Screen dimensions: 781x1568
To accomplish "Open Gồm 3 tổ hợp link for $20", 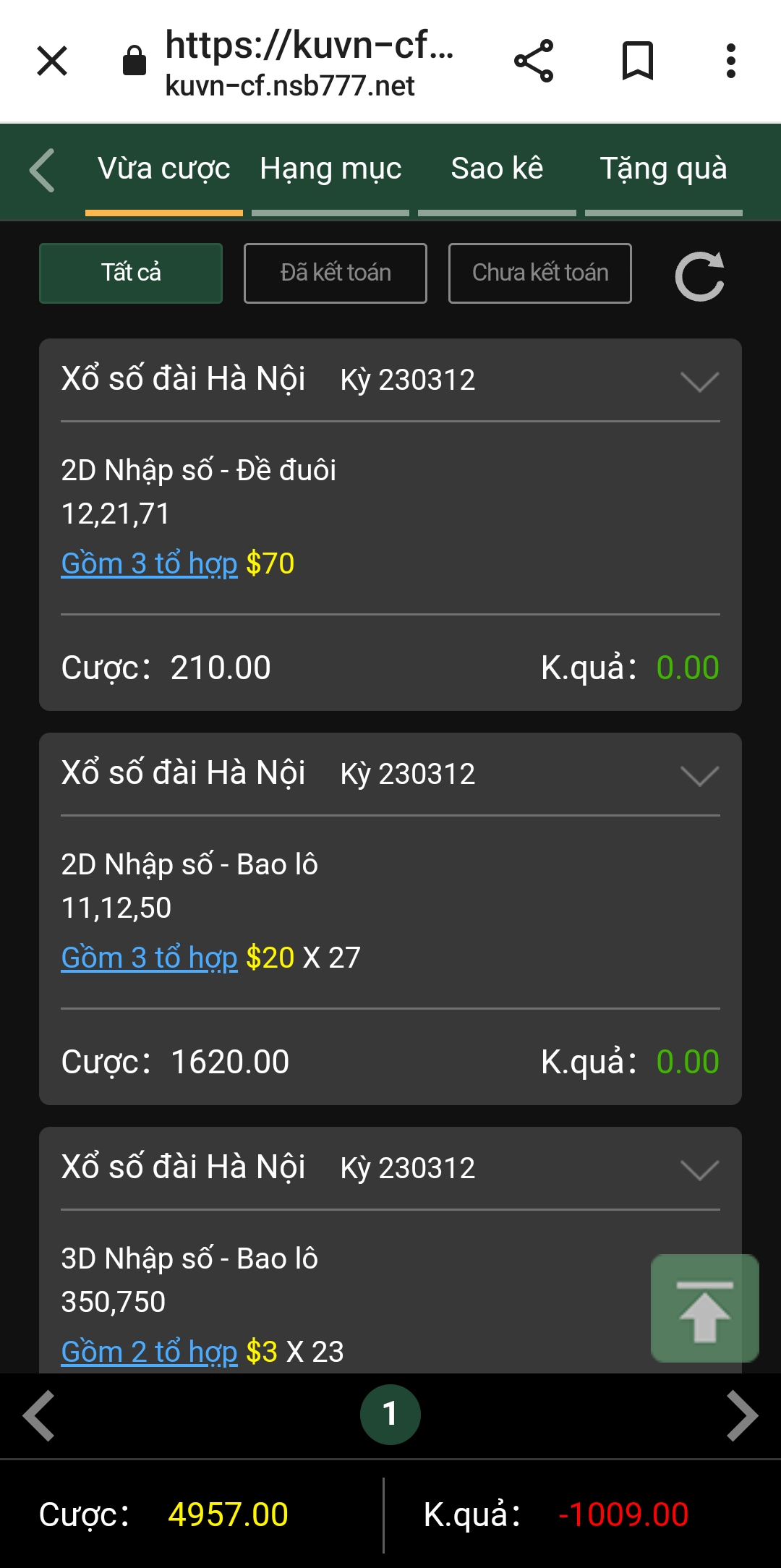I will click(149, 958).
